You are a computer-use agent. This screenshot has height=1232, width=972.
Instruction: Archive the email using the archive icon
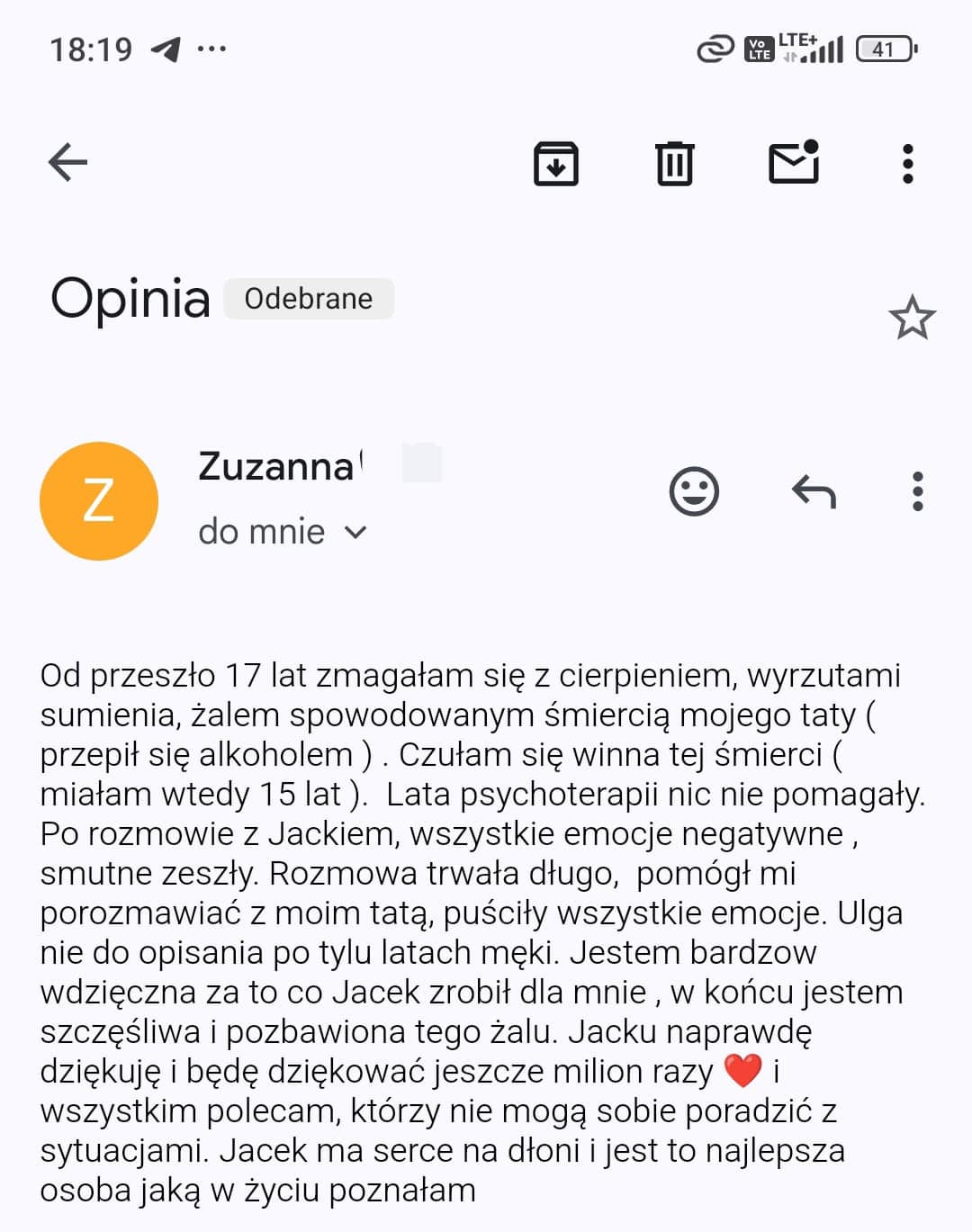pos(556,163)
